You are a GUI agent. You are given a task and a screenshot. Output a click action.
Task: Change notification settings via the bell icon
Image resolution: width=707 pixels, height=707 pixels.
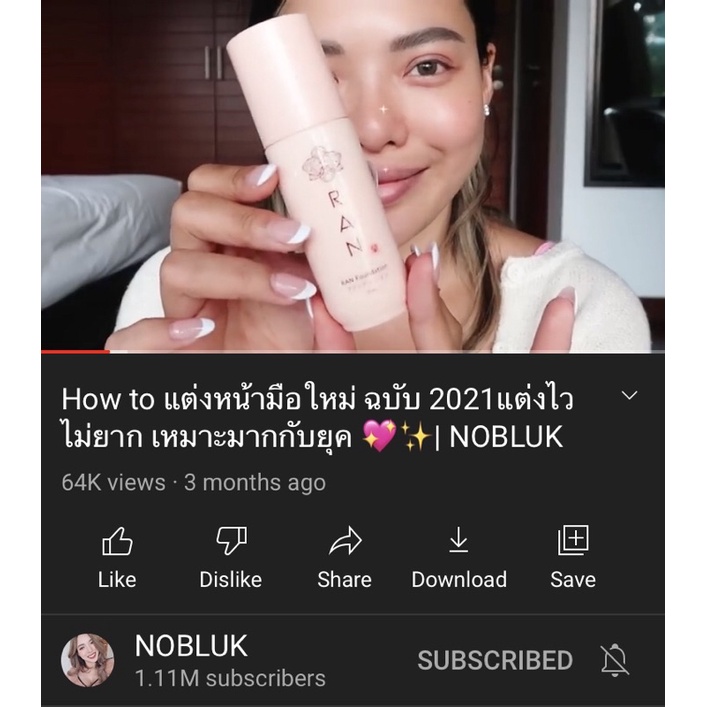614,661
